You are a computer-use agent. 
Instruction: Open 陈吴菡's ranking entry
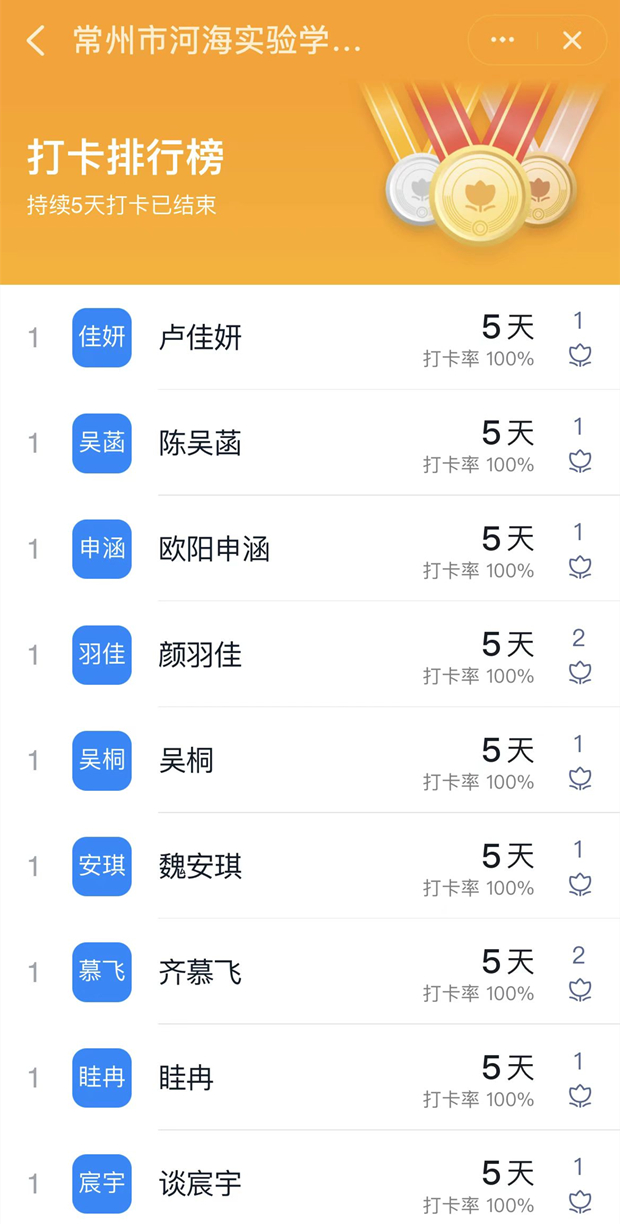tap(310, 443)
